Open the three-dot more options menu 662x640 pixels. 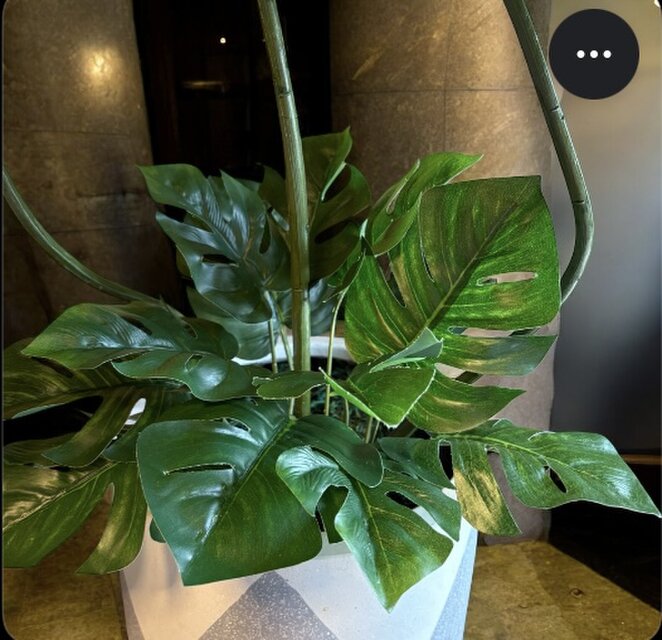594,54
